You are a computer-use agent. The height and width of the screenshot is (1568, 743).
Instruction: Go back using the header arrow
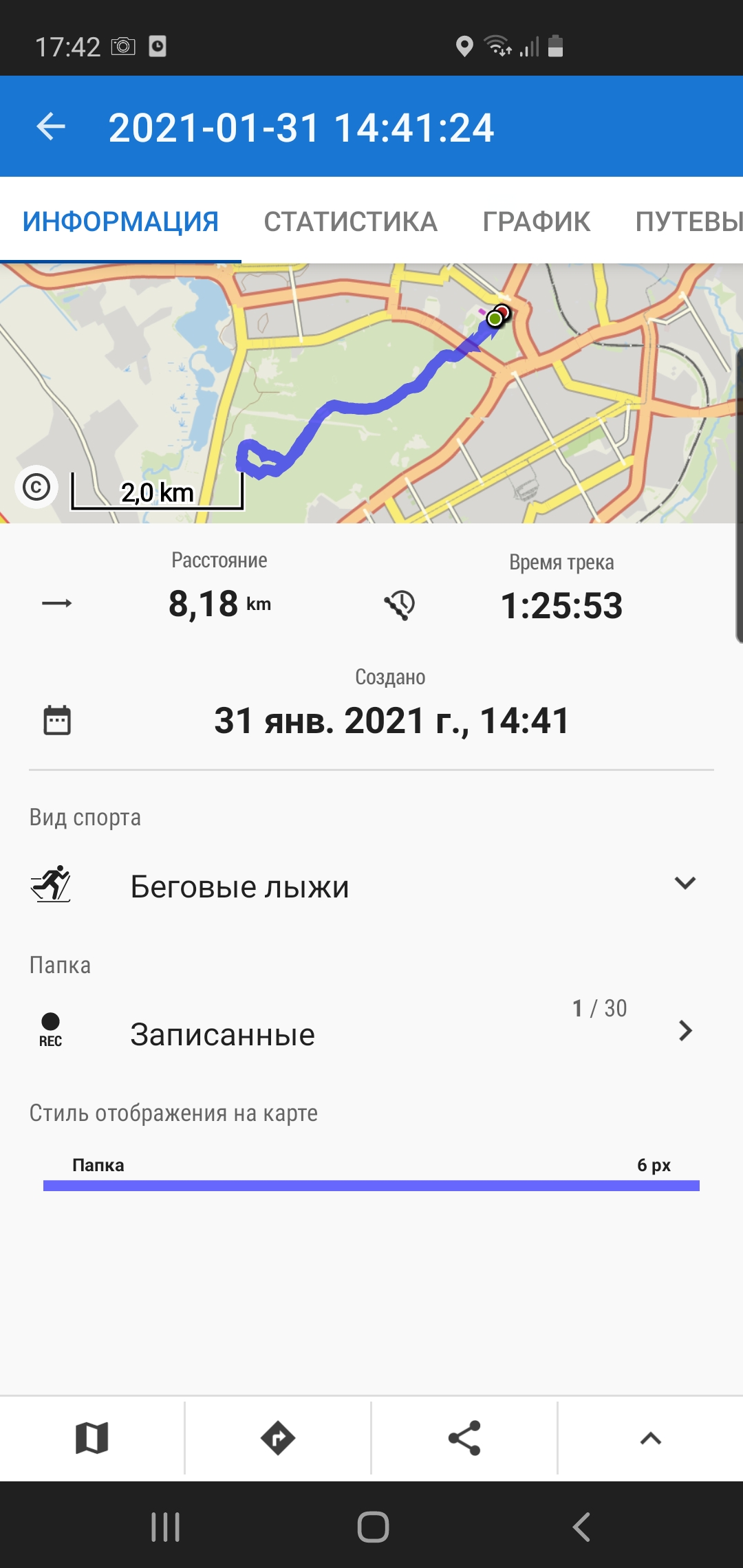pyautogui.click(x=51, y=127)
